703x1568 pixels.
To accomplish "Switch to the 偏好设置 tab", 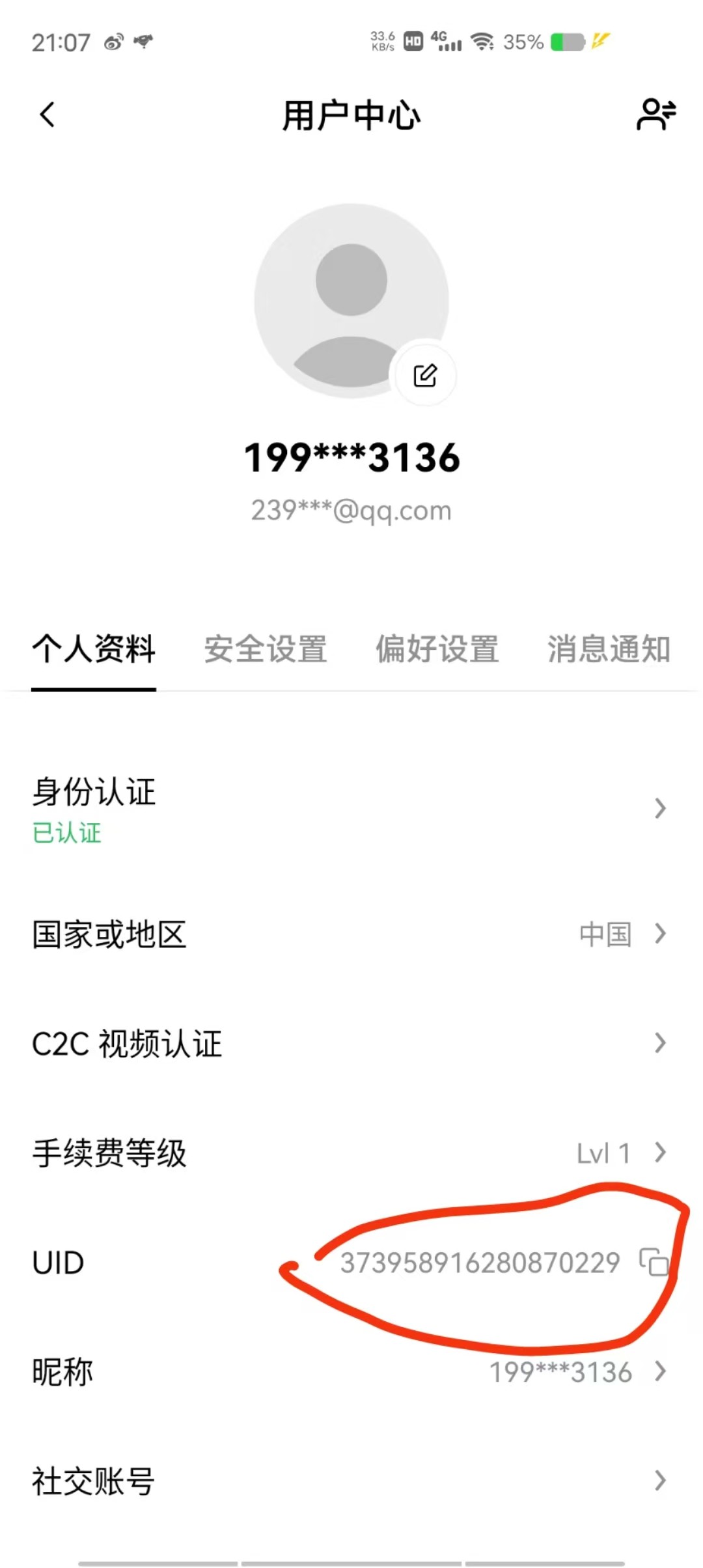I will tap(437, 649).
